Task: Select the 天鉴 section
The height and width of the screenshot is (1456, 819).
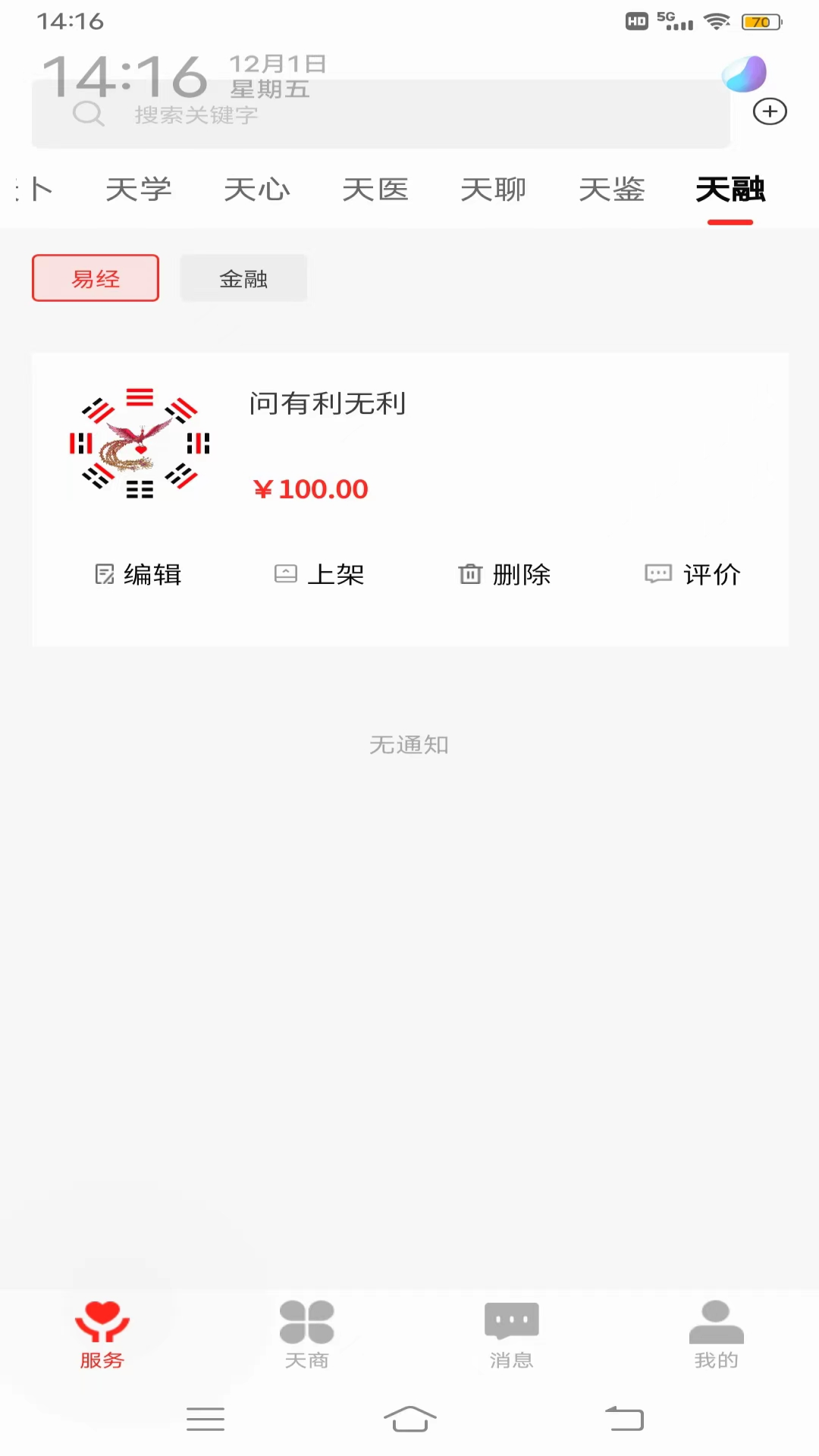Action: point(611,190)
